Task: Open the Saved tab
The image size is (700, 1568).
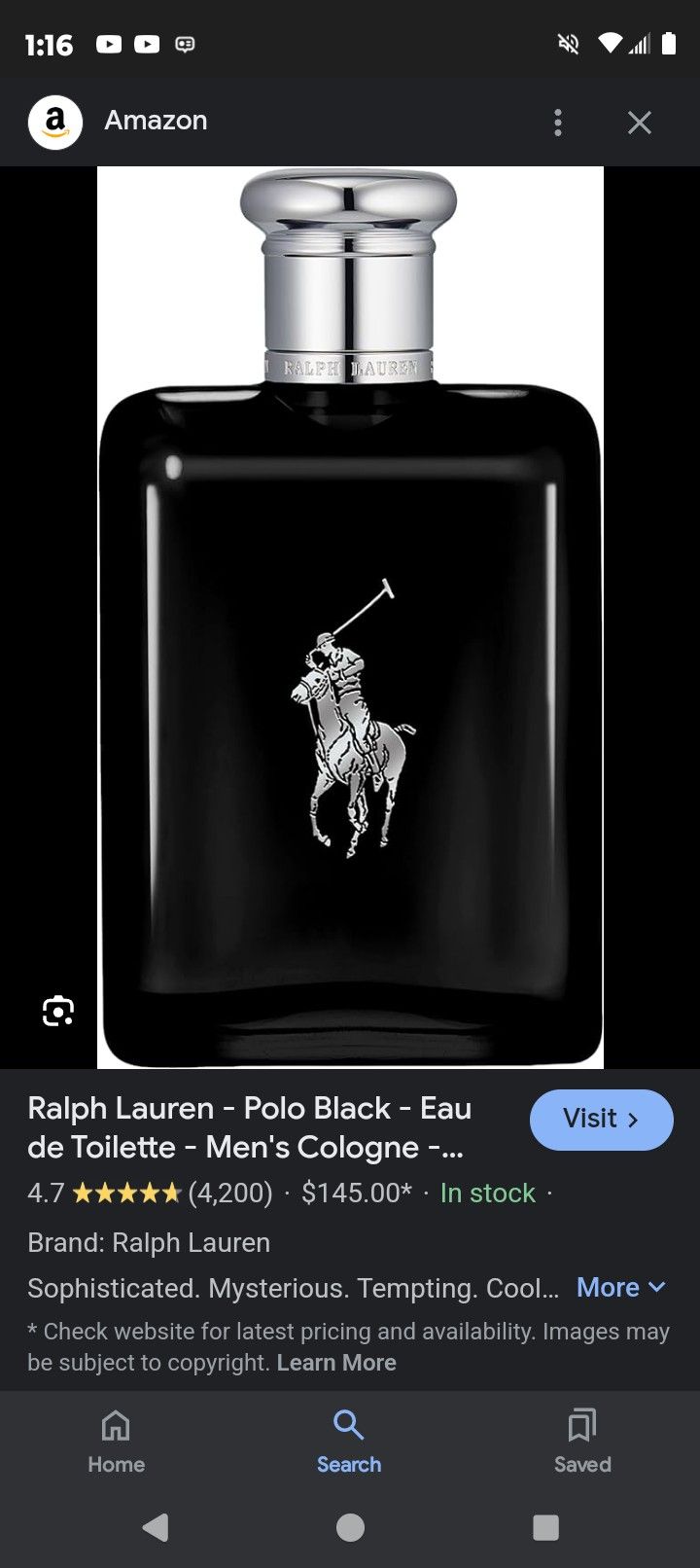Action: pyautogui.click(x=582, y=1442)
